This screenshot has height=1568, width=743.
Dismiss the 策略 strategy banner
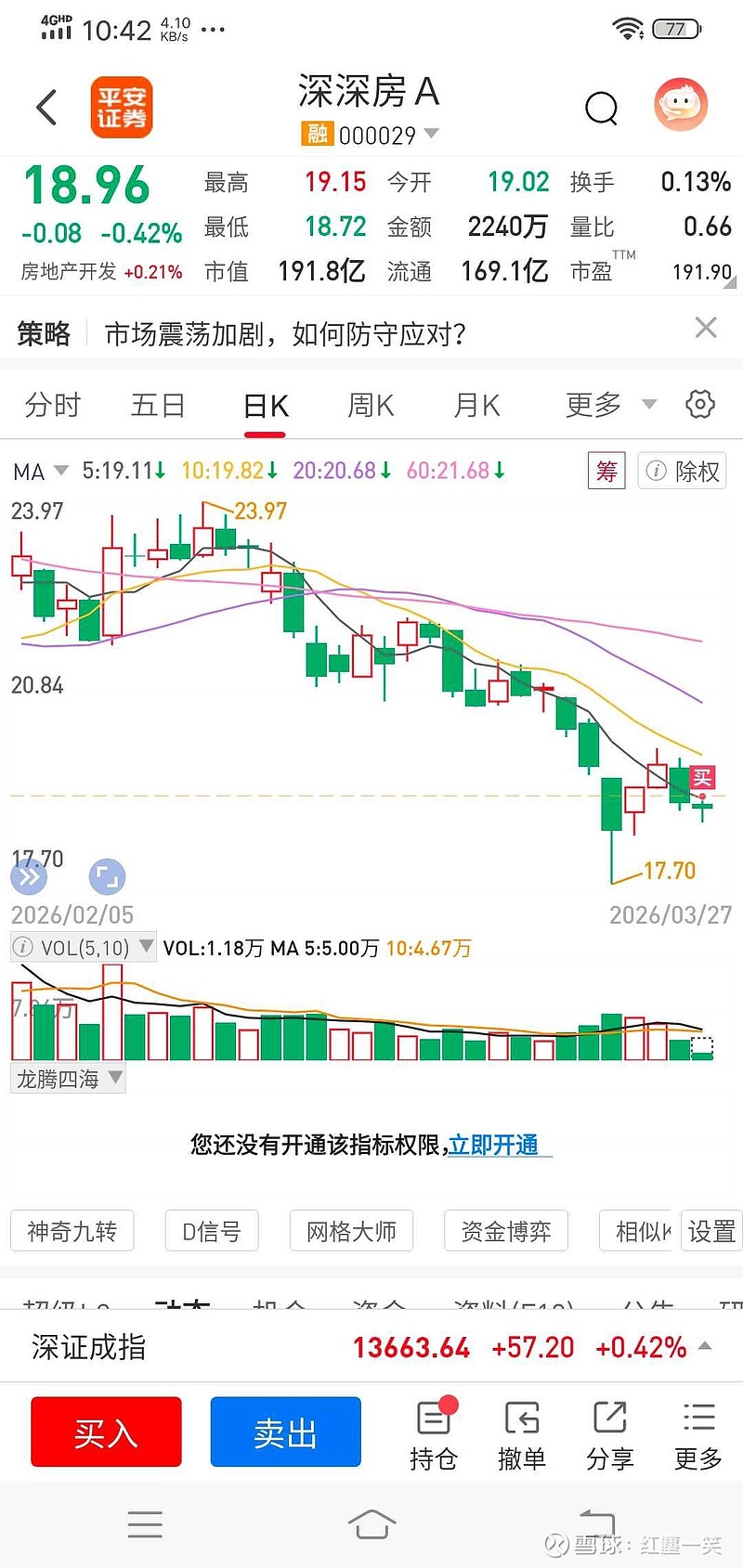pos(706,327)
